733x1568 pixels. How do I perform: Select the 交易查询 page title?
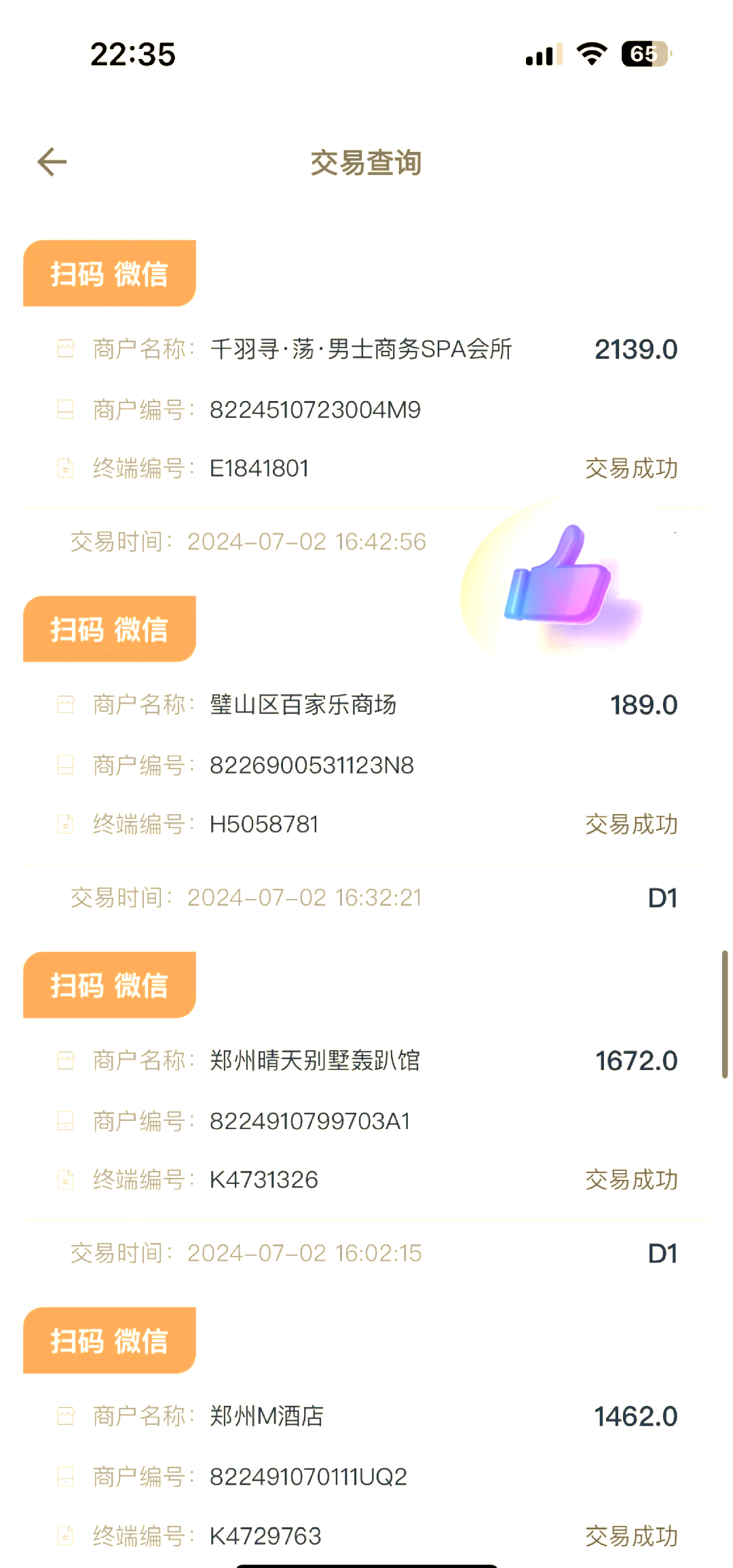click(x=366, y=163)
